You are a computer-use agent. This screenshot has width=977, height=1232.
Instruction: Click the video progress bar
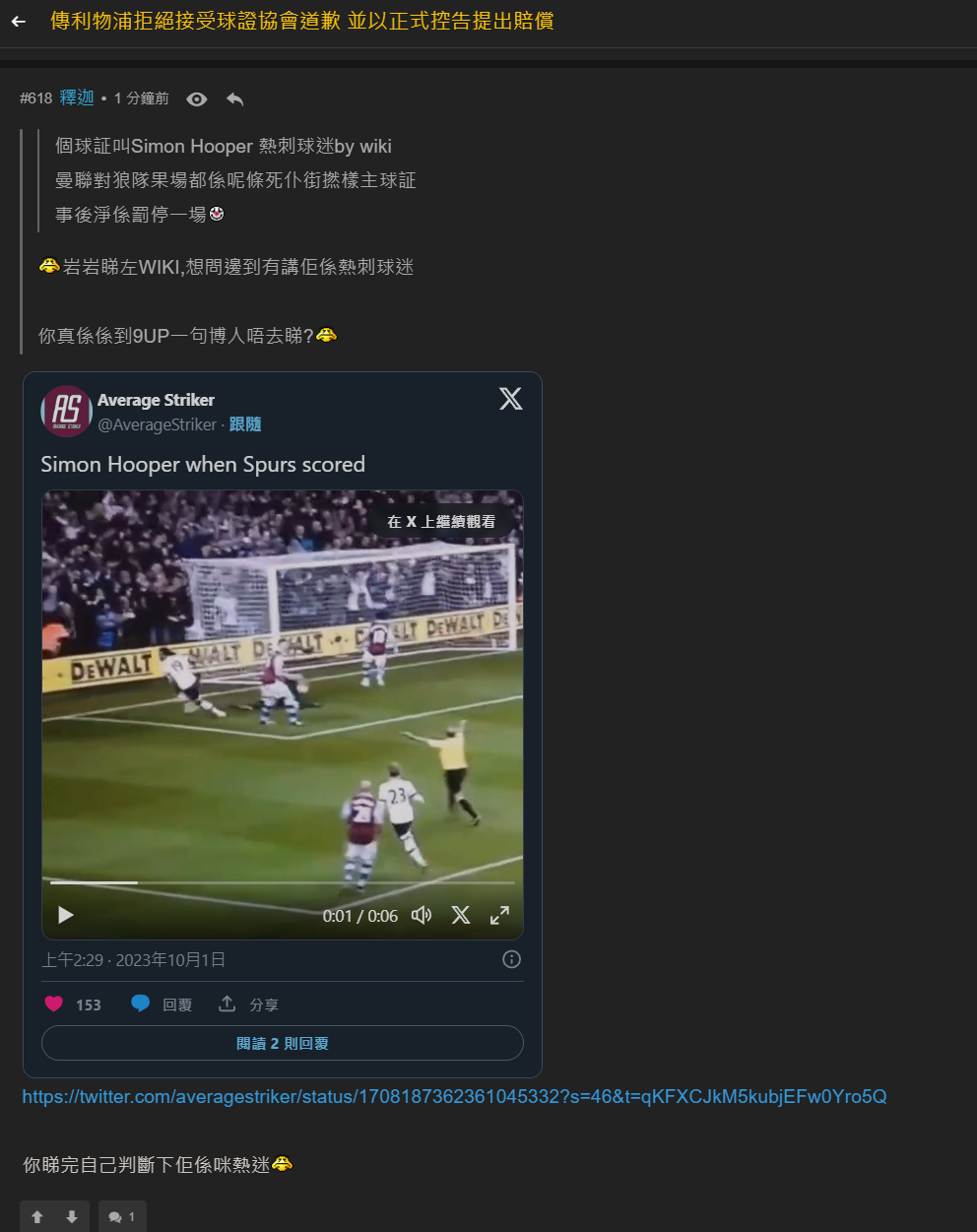pyautogui.click(x=282, y=882)
